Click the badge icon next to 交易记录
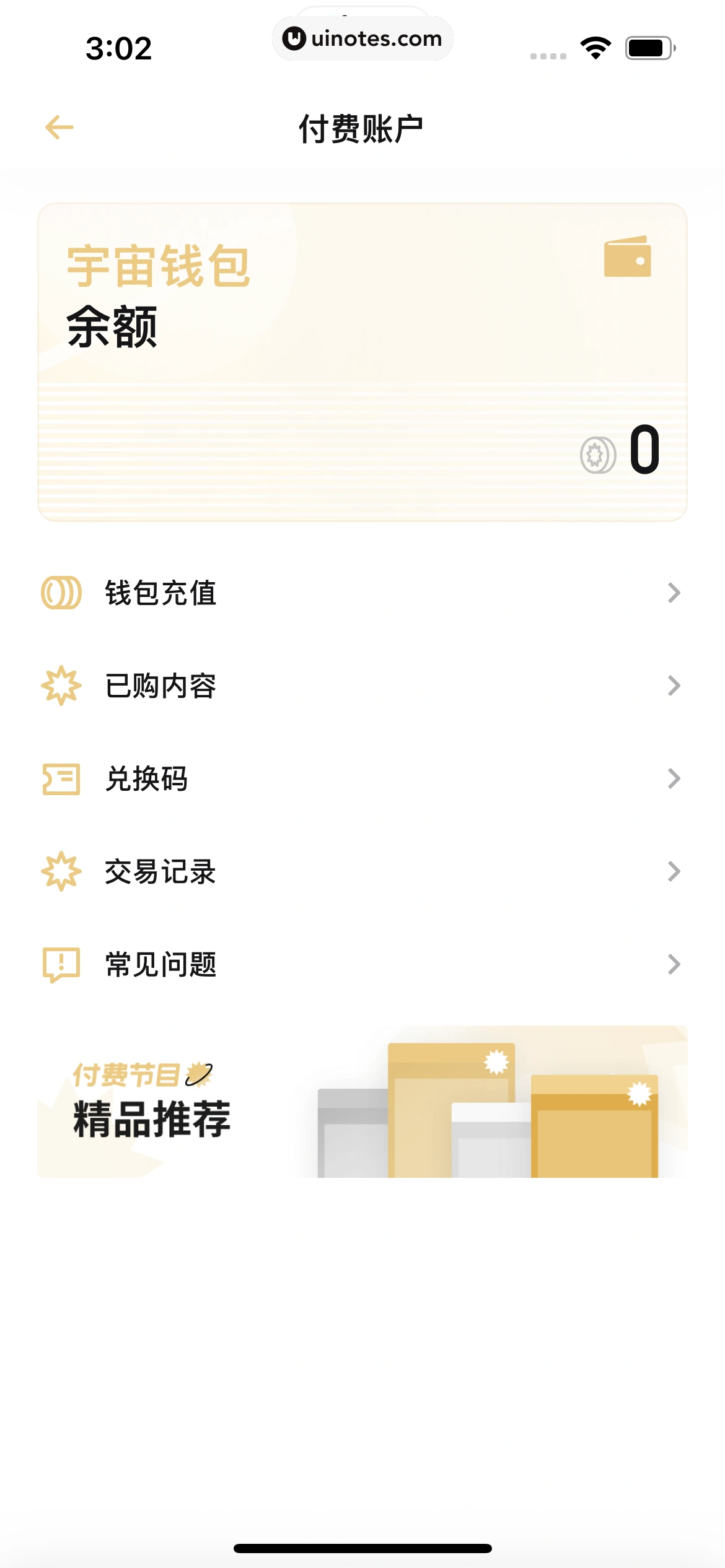Image resolution: width=725 pixels, height=1568 pixels. pyautogui.click(x=60, y=872)
